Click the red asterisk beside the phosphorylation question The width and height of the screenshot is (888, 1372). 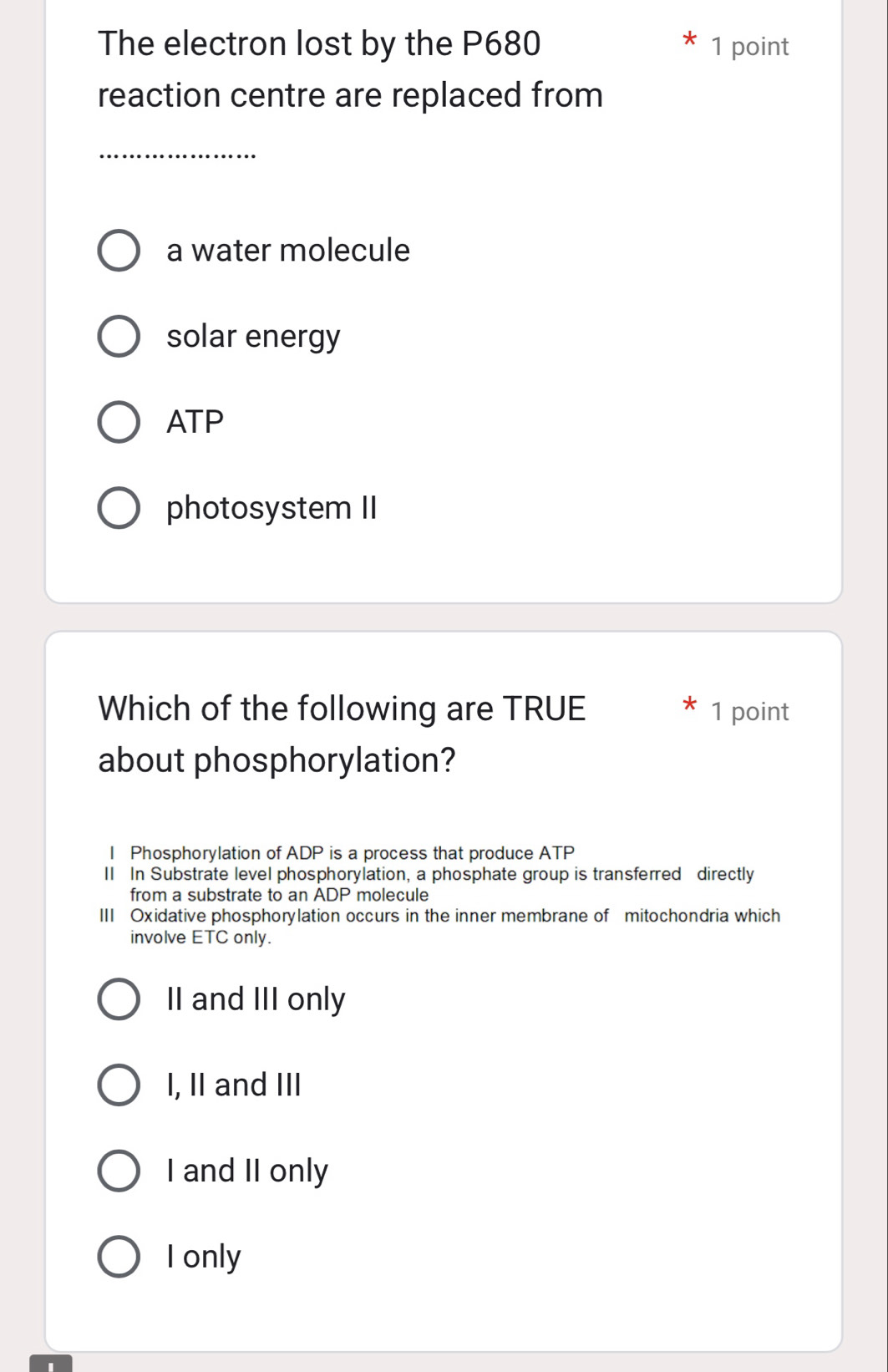(x=688, y=708)
